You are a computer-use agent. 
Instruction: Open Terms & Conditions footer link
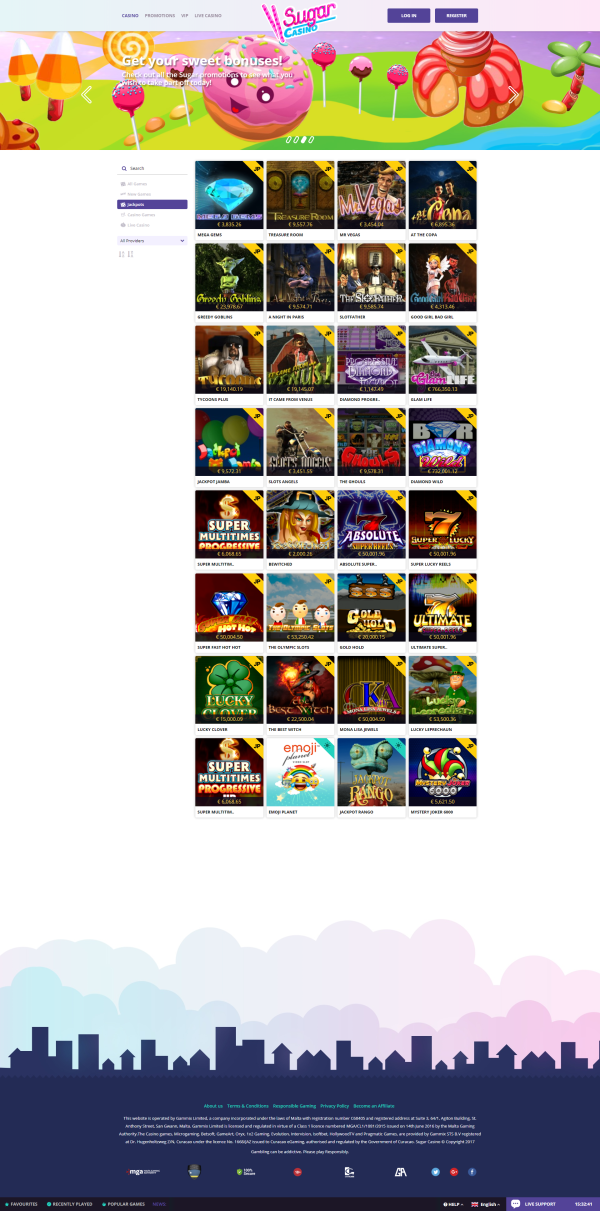click(248, 1106)
